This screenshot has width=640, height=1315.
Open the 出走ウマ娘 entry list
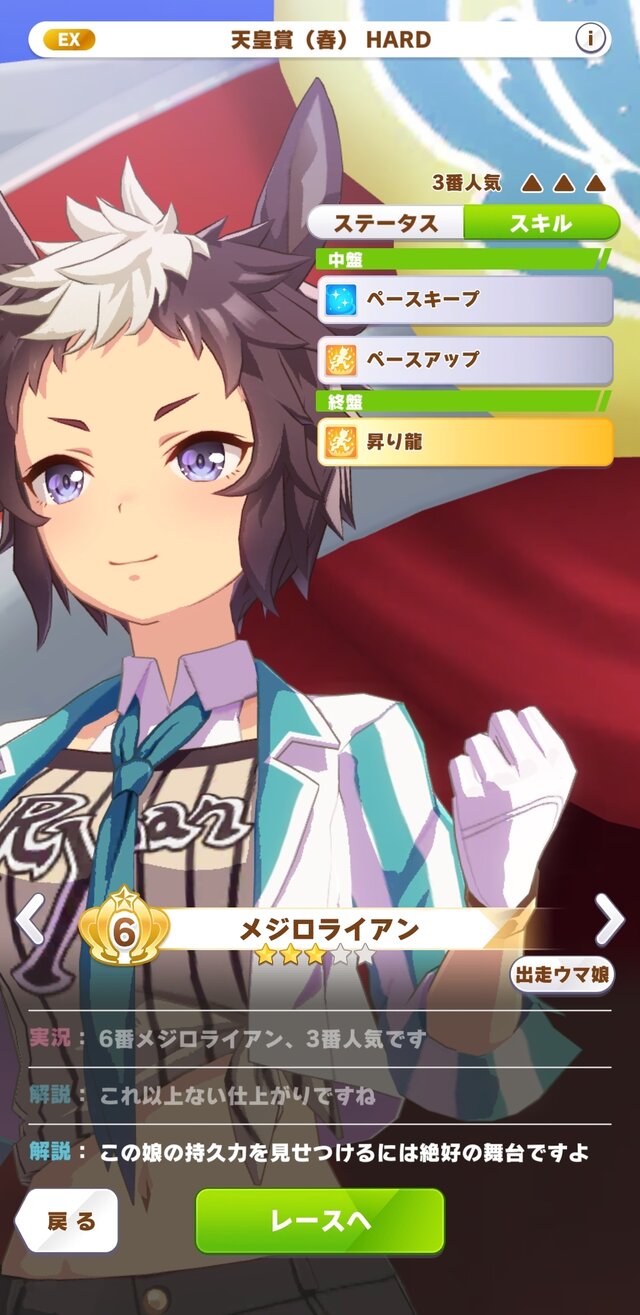[x=561, y=975]
